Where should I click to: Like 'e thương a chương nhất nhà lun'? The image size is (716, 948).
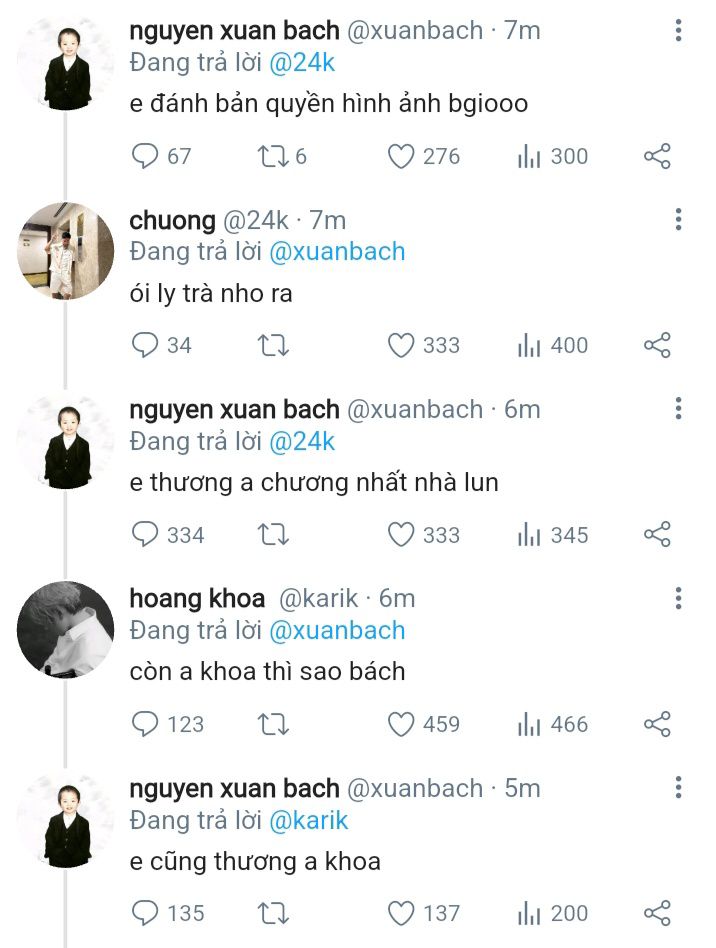pyautogui.click(x=401, y=535)
